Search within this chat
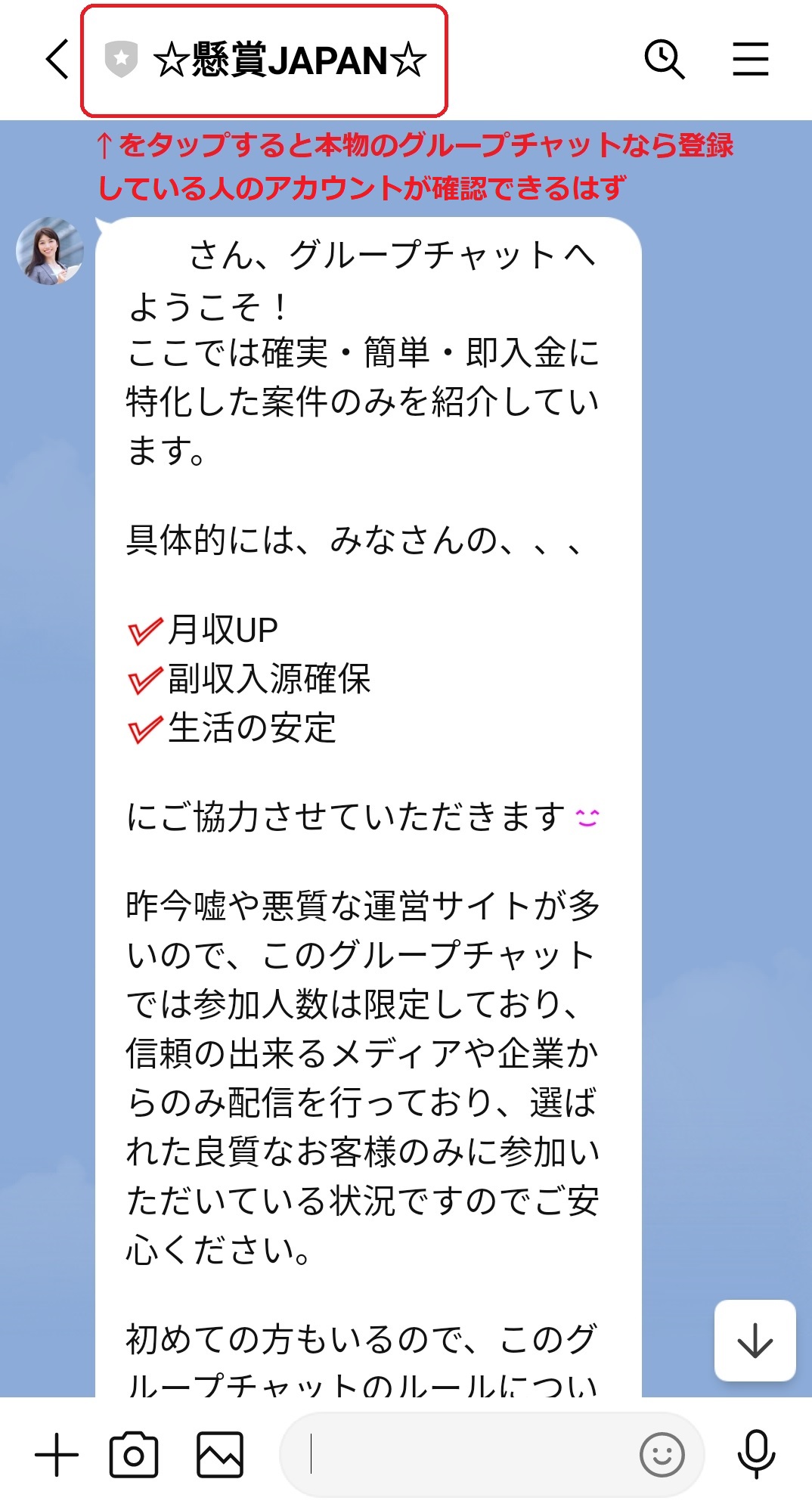This screenshot has height=1510, width=812. click(x=664, y=60)
